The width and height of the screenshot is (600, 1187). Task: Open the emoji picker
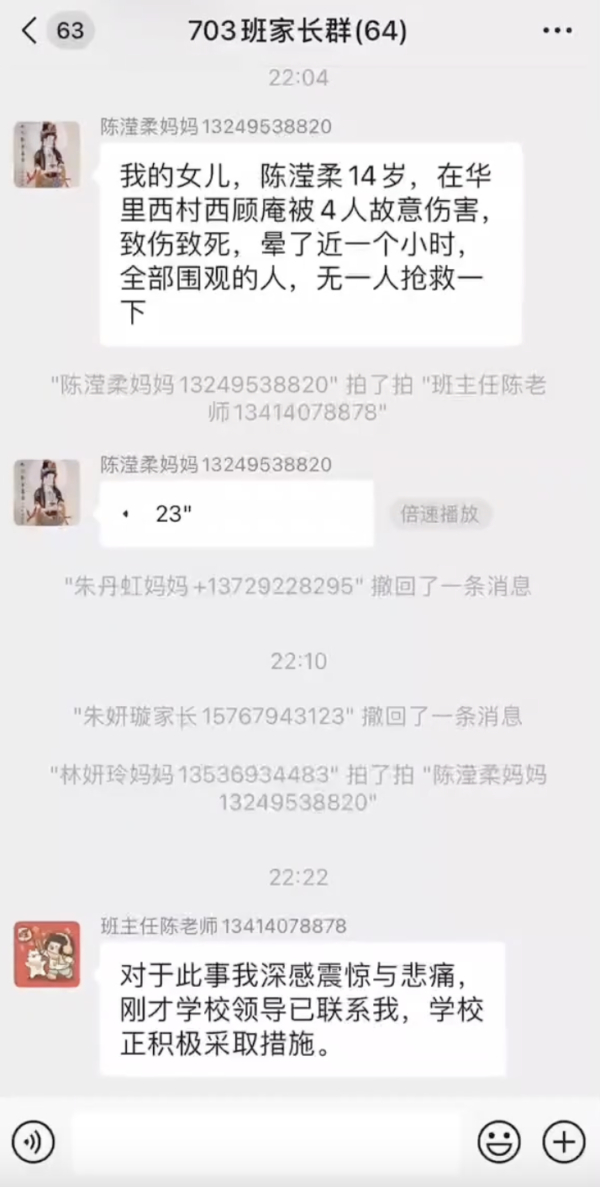498,1141
